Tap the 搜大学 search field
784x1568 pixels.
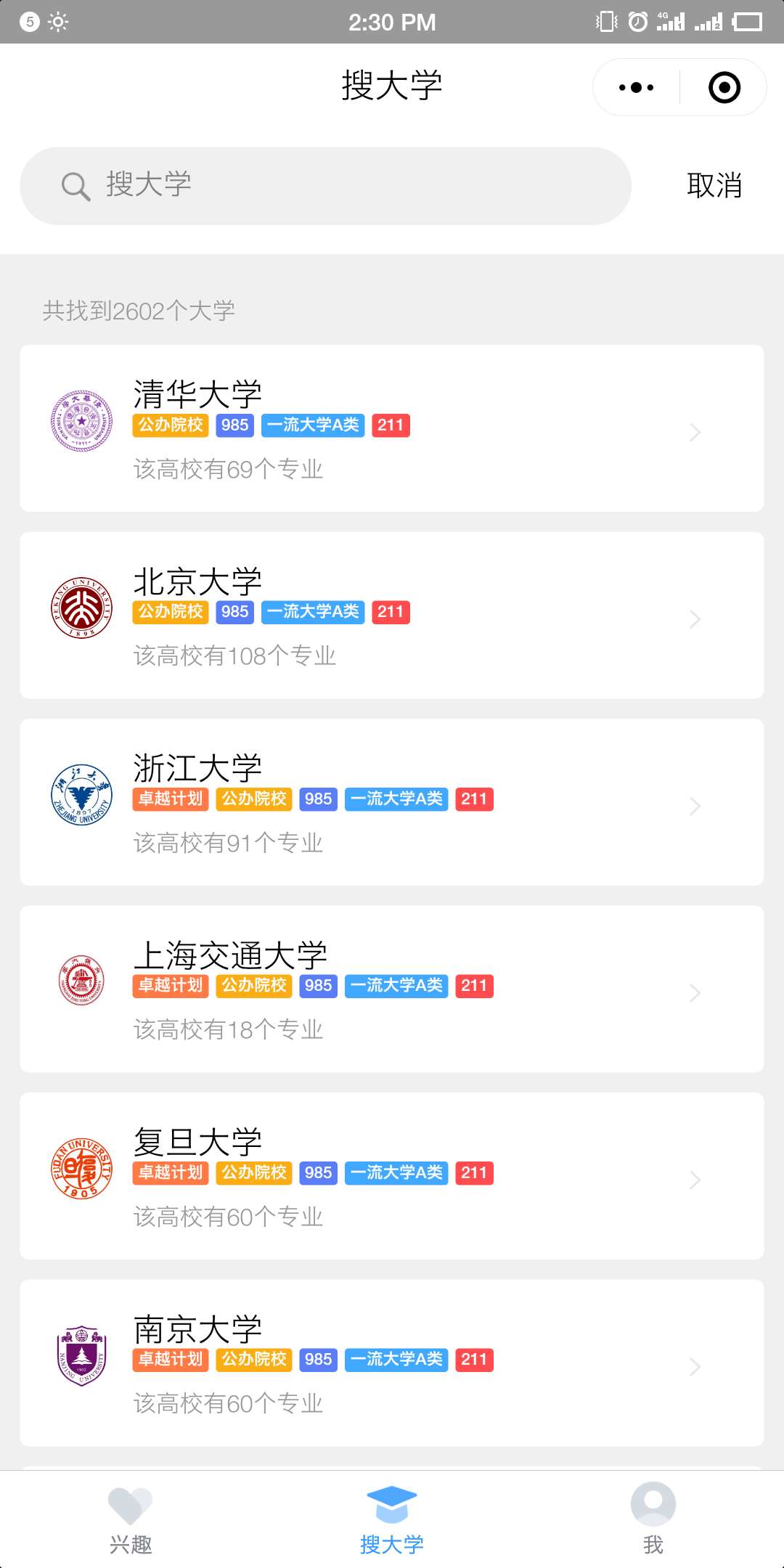(326, 186)
